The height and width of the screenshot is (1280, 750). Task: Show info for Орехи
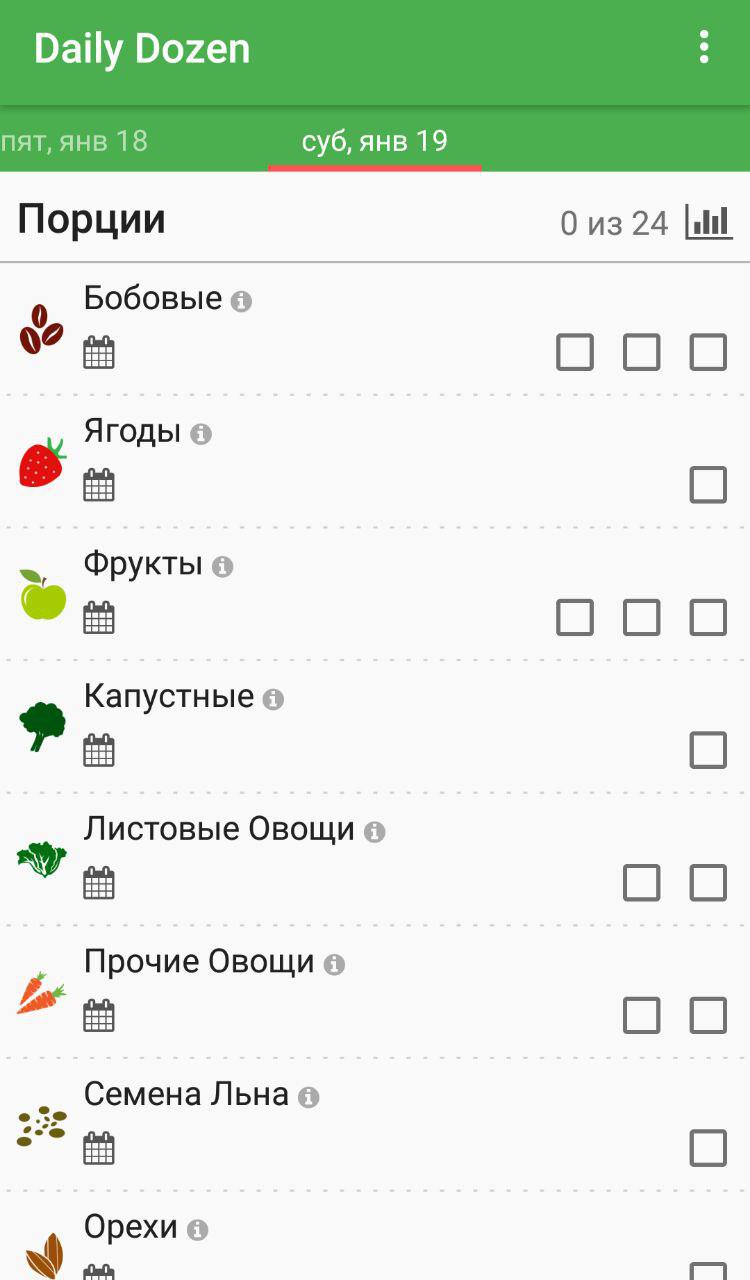(x=198, y=1230)
